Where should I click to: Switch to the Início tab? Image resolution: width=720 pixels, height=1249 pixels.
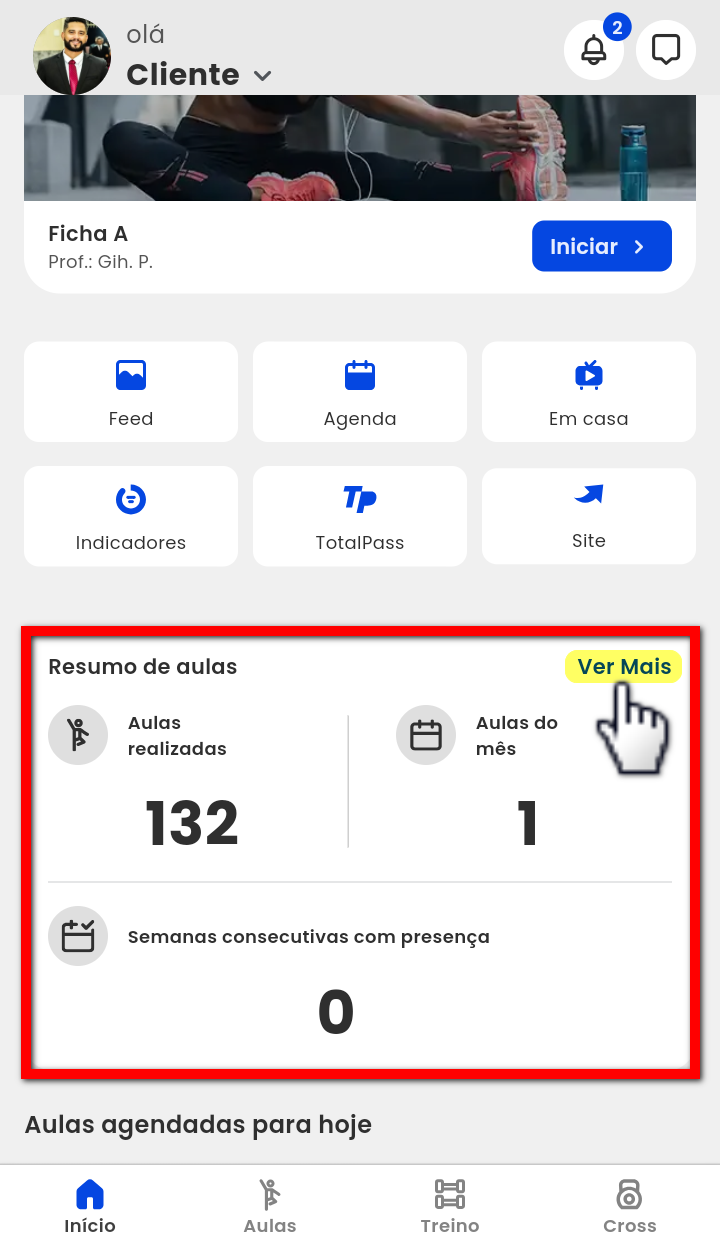click(x=90, y=1207)
